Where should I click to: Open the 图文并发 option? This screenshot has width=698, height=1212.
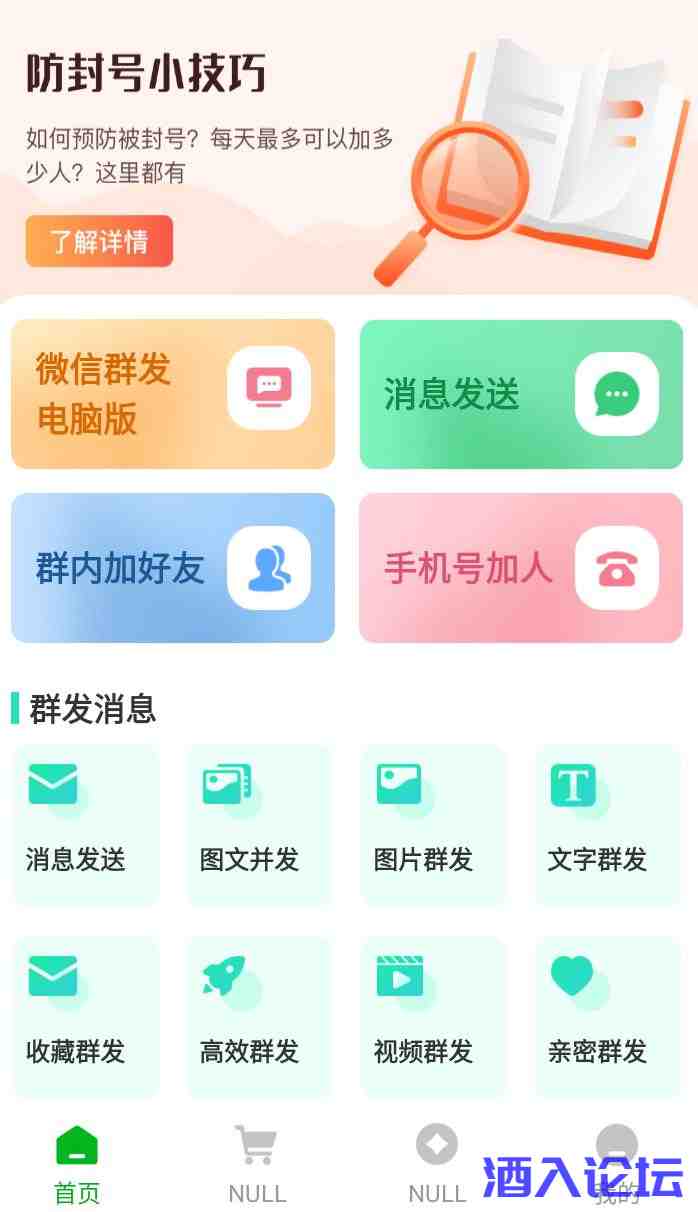pyautogui.click(x=258, y=825)
